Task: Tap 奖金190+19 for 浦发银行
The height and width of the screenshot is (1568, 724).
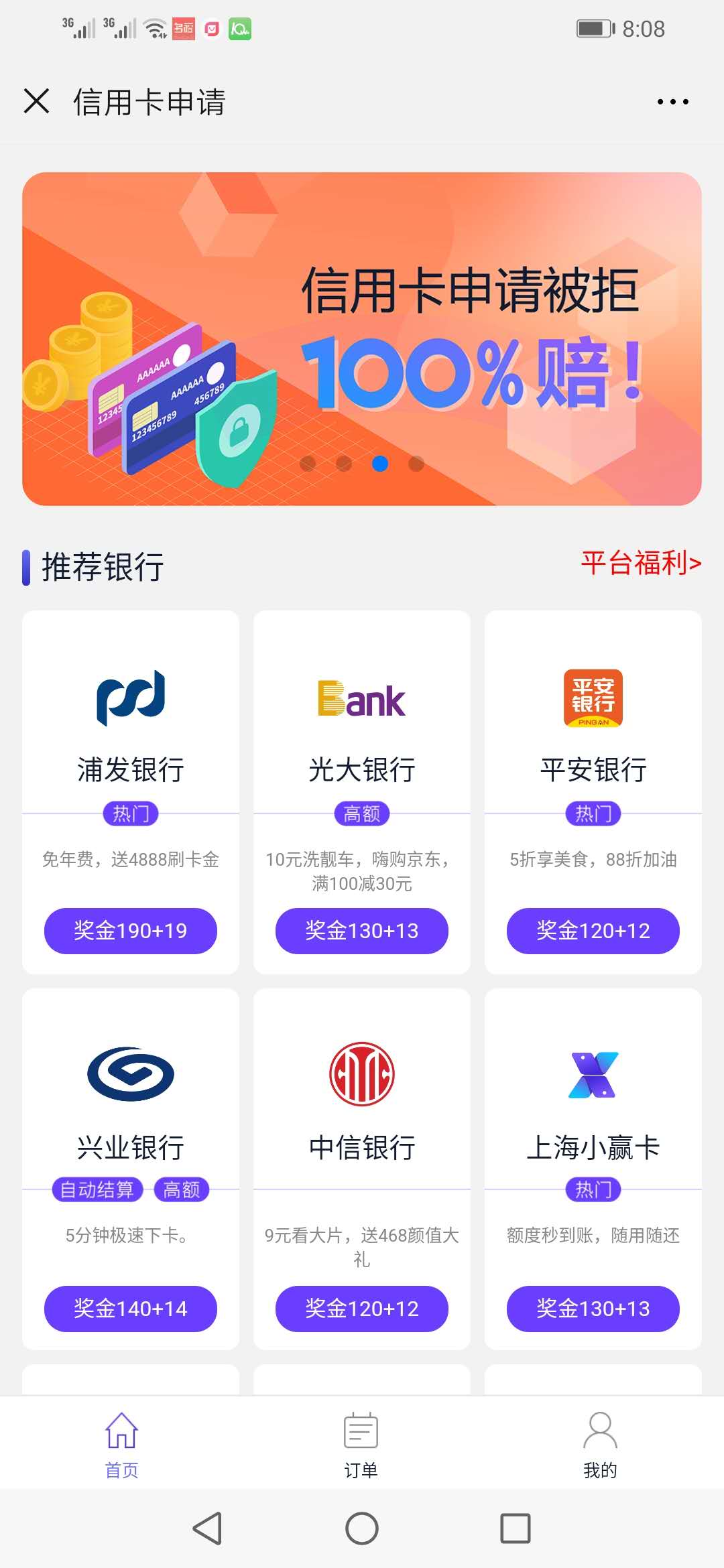Action: click(131, 931)
